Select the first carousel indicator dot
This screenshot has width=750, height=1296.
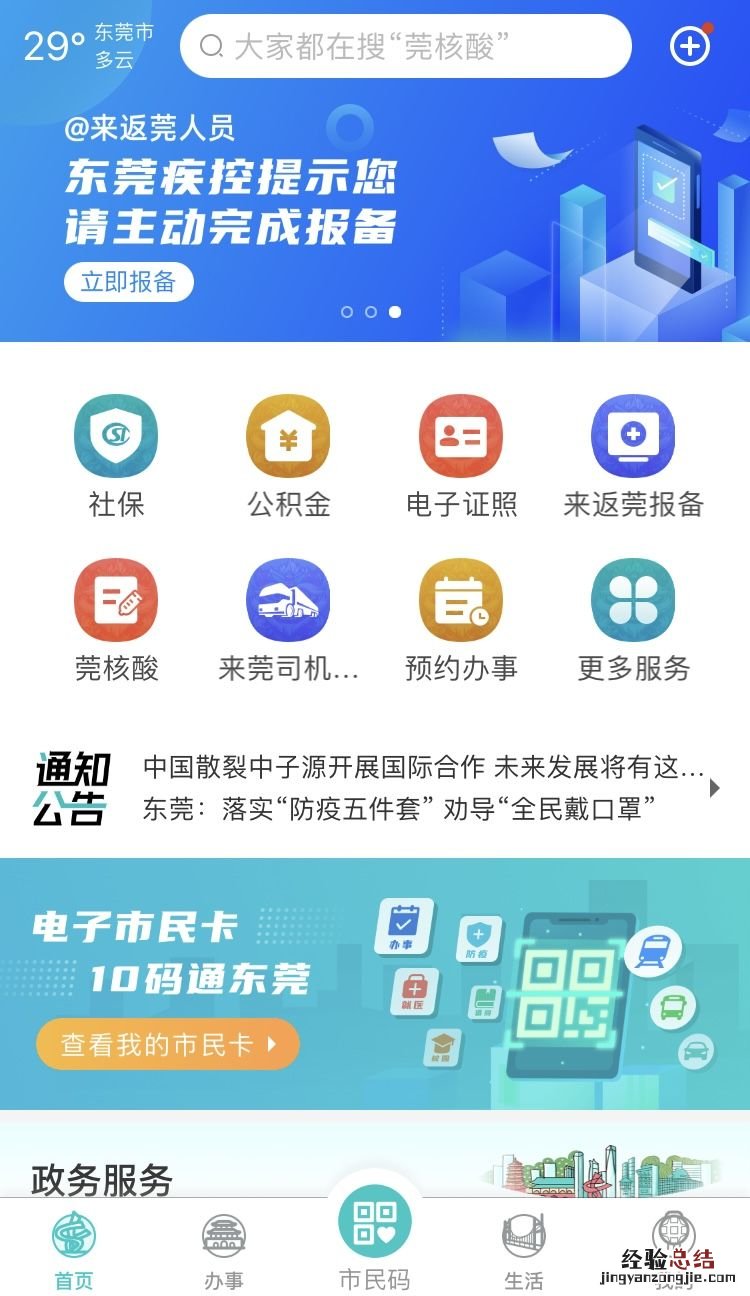tap(347, 313)
